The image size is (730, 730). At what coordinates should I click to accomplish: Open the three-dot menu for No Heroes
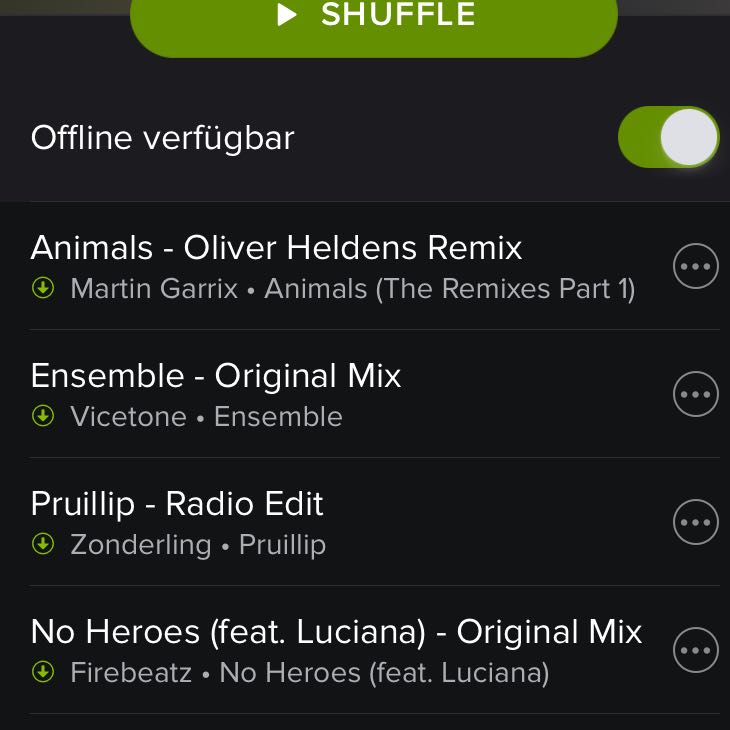coord(695,650)
